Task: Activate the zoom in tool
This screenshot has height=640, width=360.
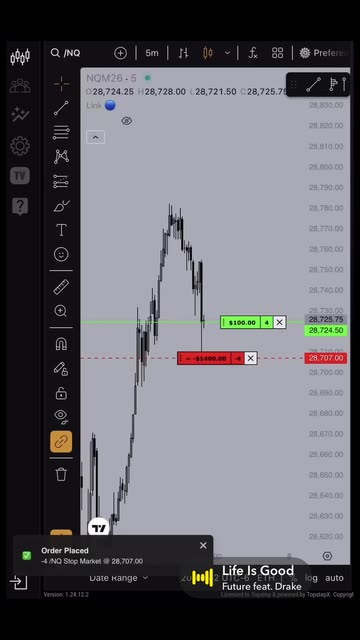Action: point(61,311)
